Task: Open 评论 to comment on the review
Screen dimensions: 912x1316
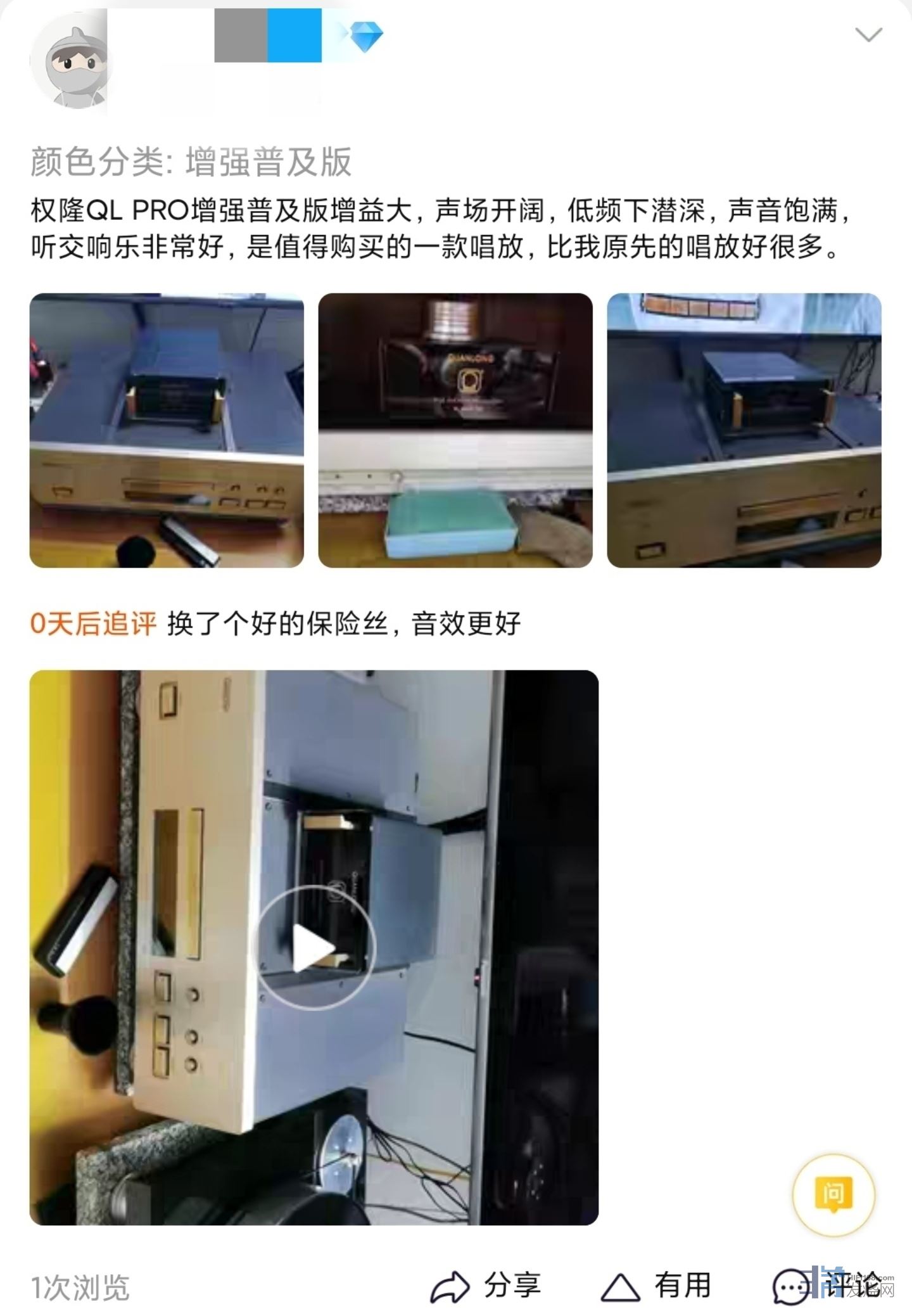Action: 826,1287
